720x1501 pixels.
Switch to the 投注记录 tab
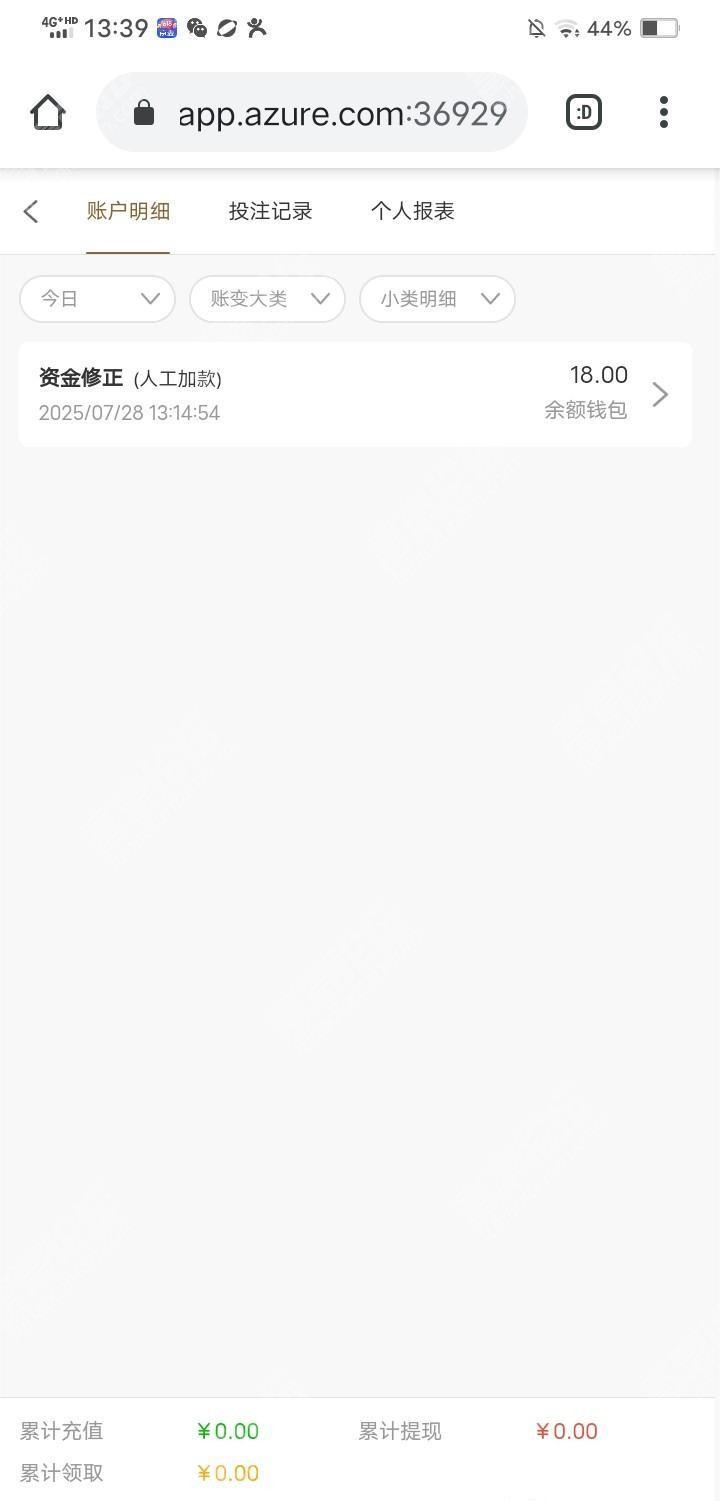click(x=270, y=211)
